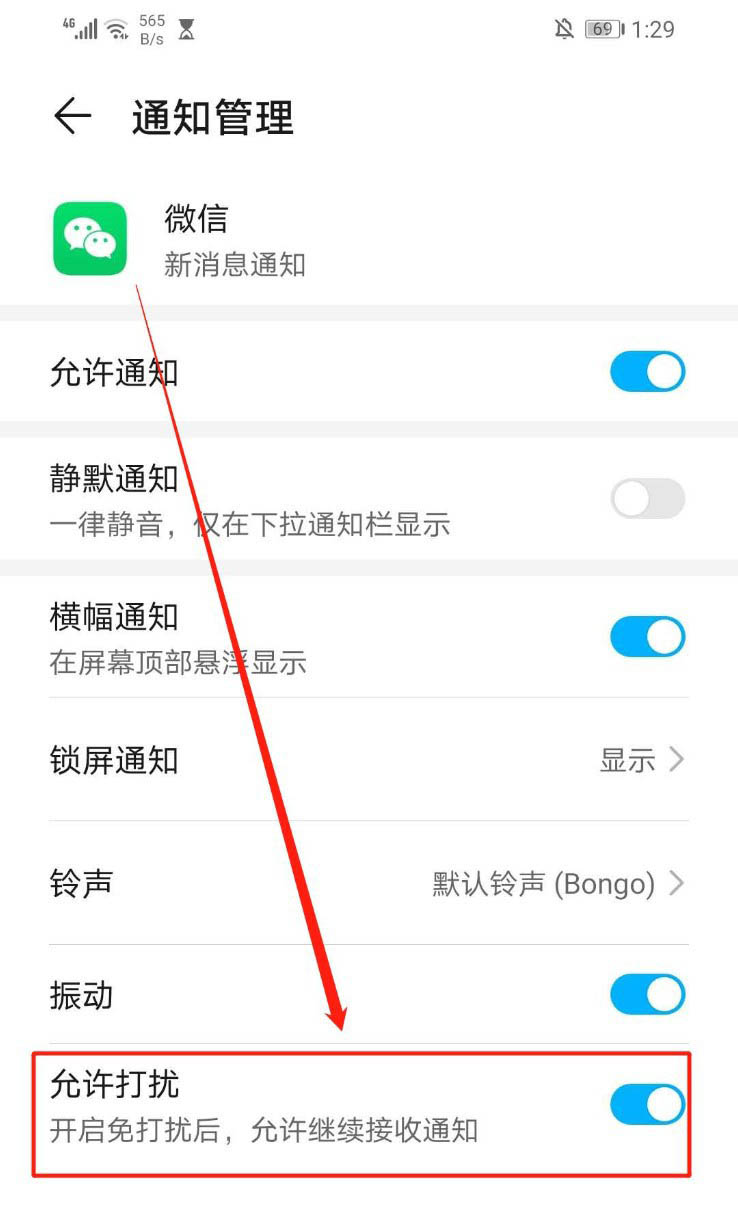The image size is (738, 1212).
Task: Enable the 静默通知 switch
Action: (x=647, y=498)
